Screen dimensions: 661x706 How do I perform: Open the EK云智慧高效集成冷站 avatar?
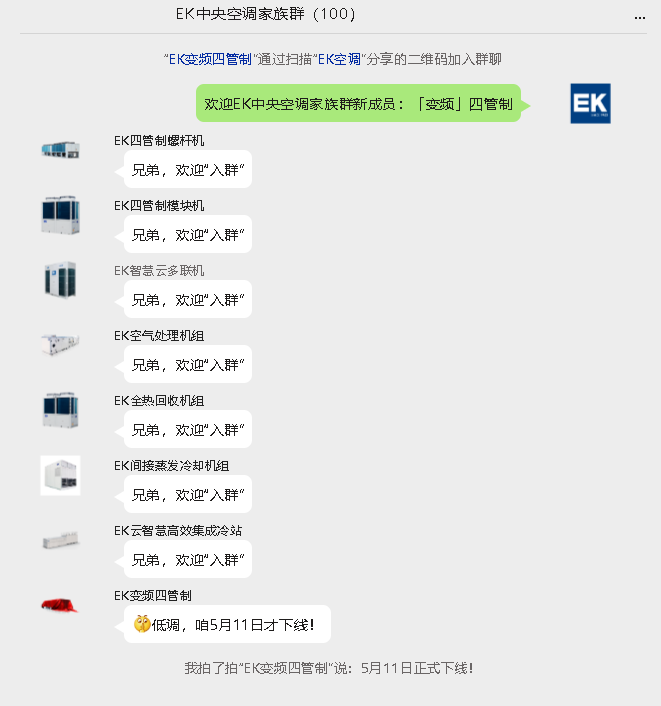[x=60, y=540]
